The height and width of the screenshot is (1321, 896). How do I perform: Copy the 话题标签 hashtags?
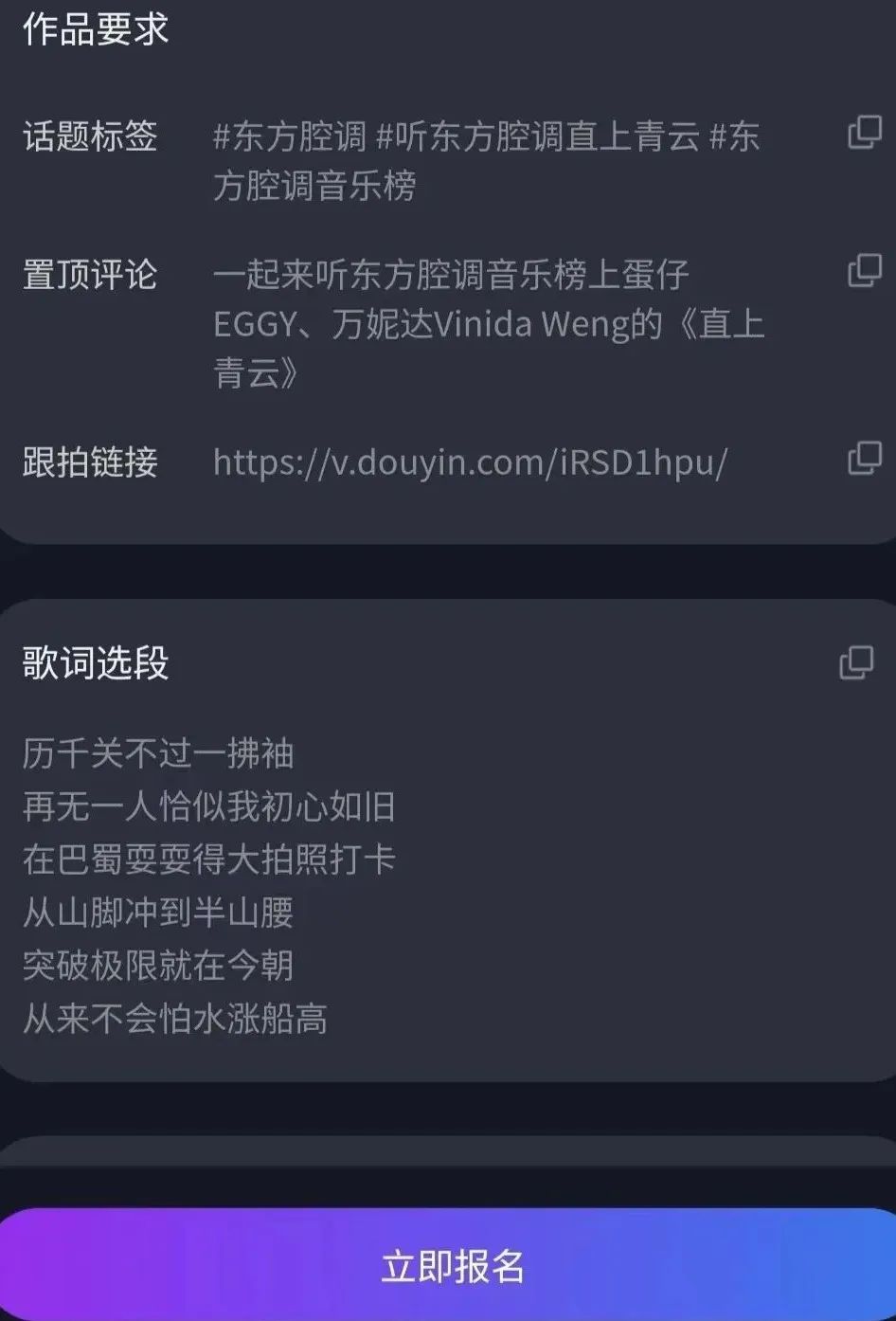point(864,133)
